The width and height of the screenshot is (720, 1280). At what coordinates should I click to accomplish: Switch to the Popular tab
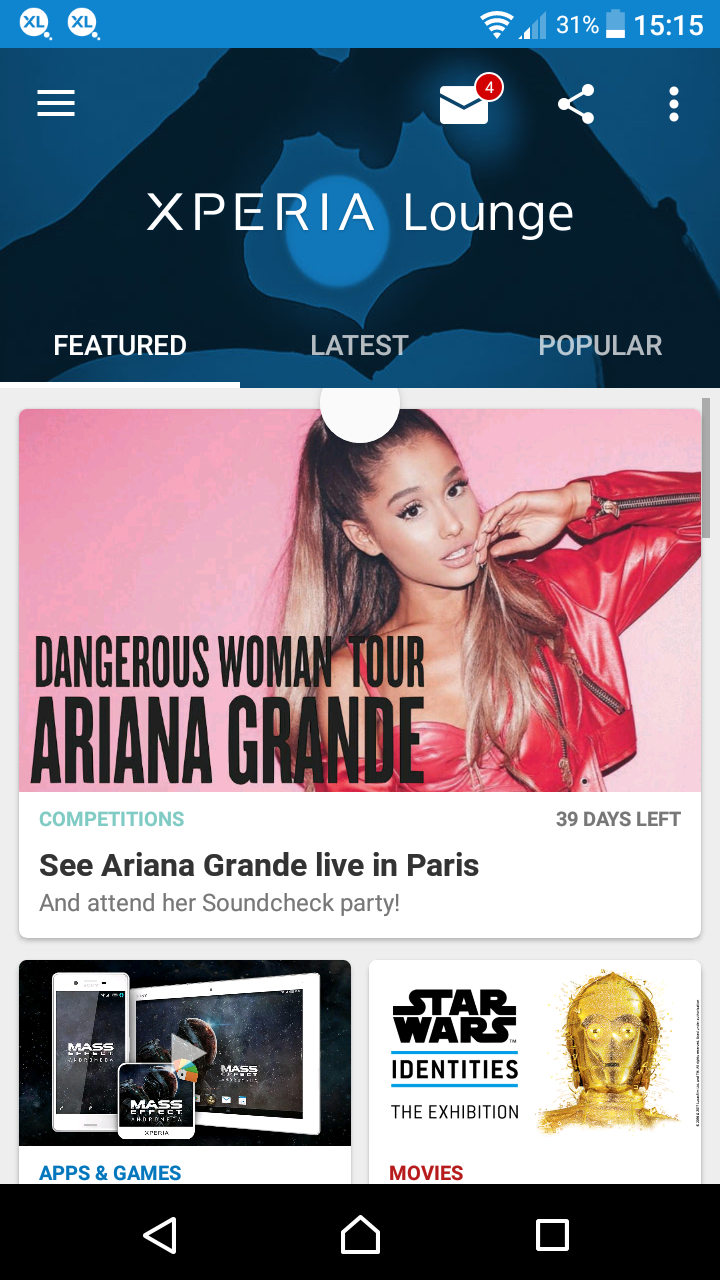(x=600, y=346)
